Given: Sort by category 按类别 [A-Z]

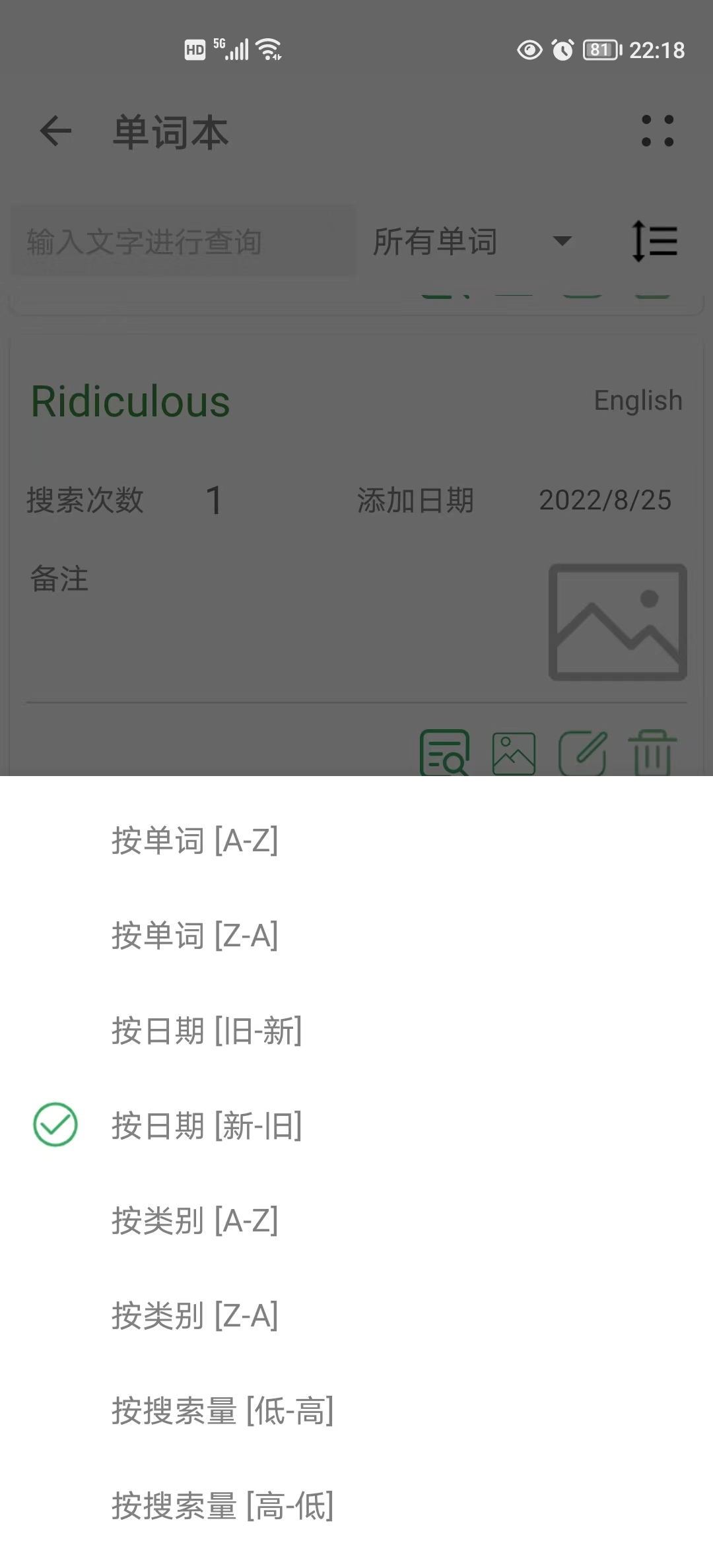Looking at the screenshot, I should coord(356,1221).
